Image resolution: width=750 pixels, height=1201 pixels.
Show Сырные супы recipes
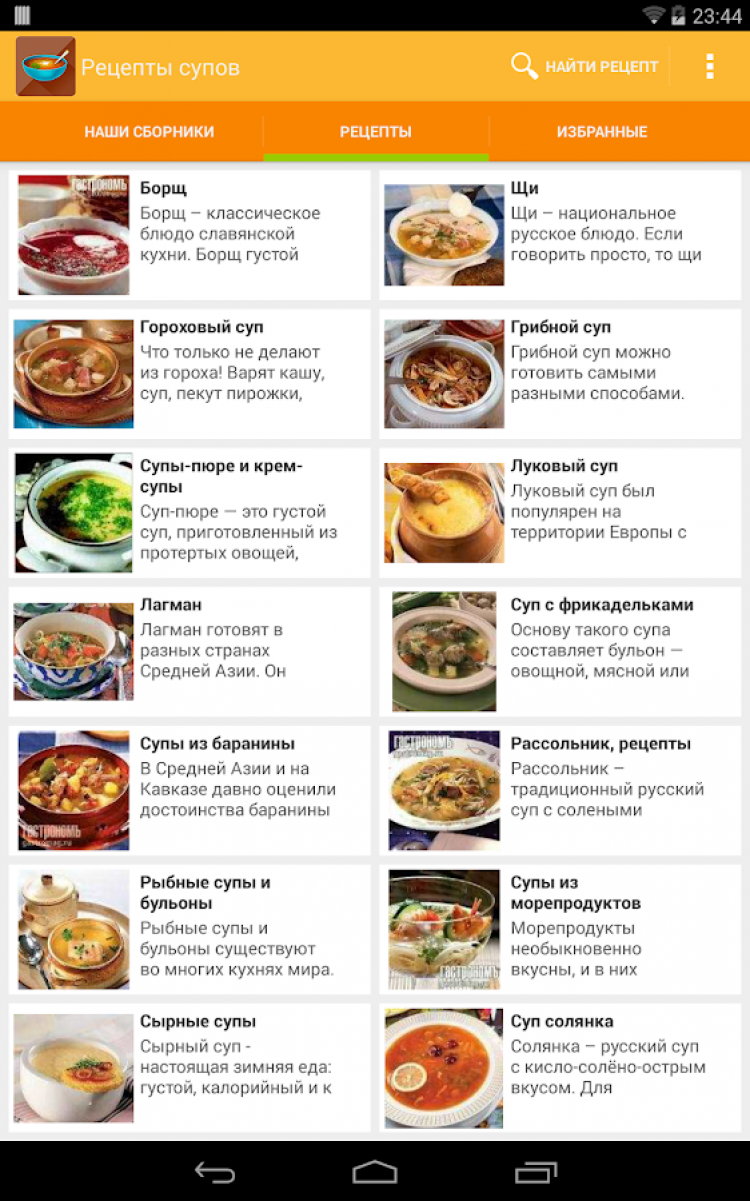[189, 1069]
